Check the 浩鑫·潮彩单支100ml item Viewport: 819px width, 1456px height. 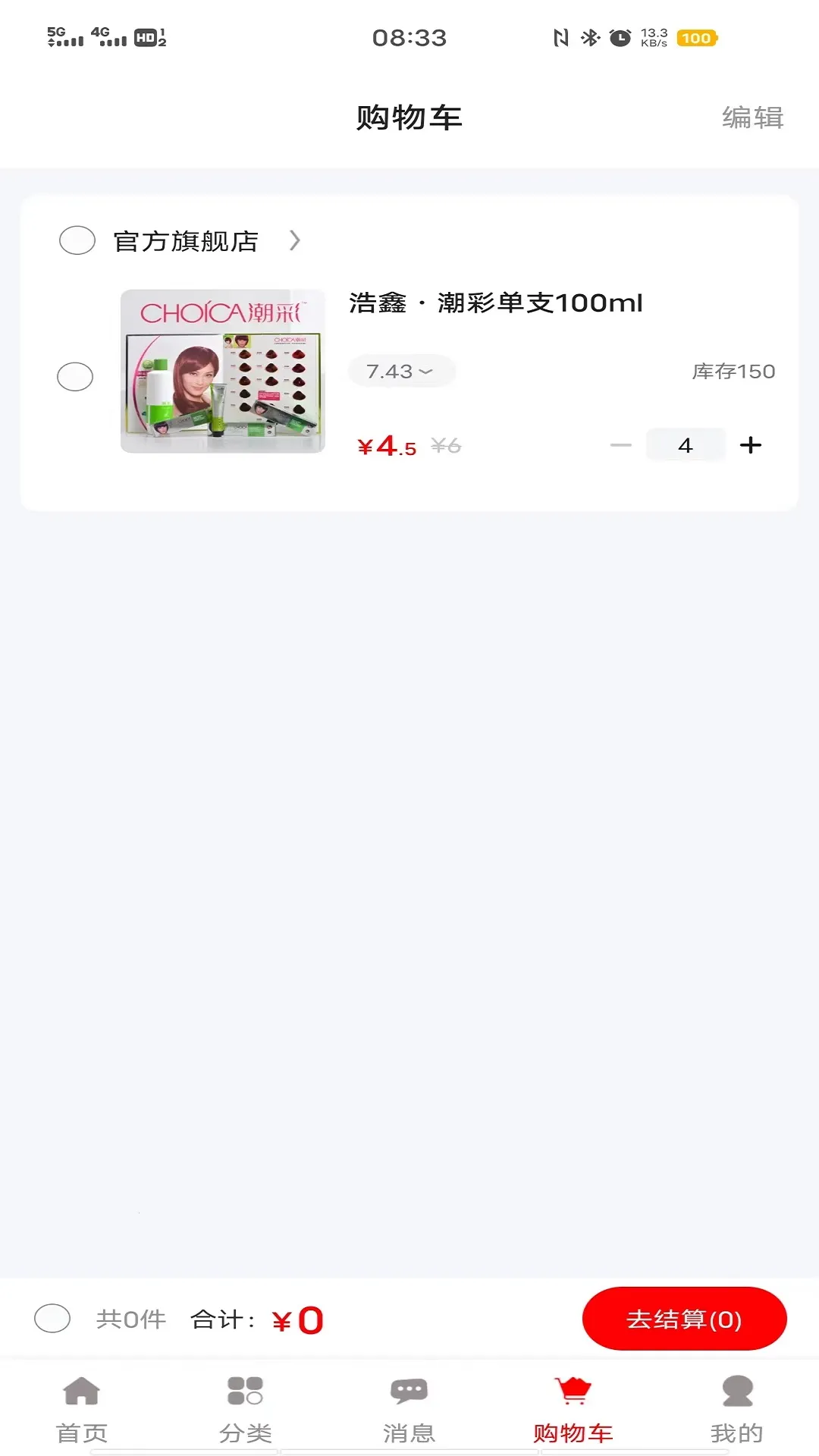(x=75, y=376)
